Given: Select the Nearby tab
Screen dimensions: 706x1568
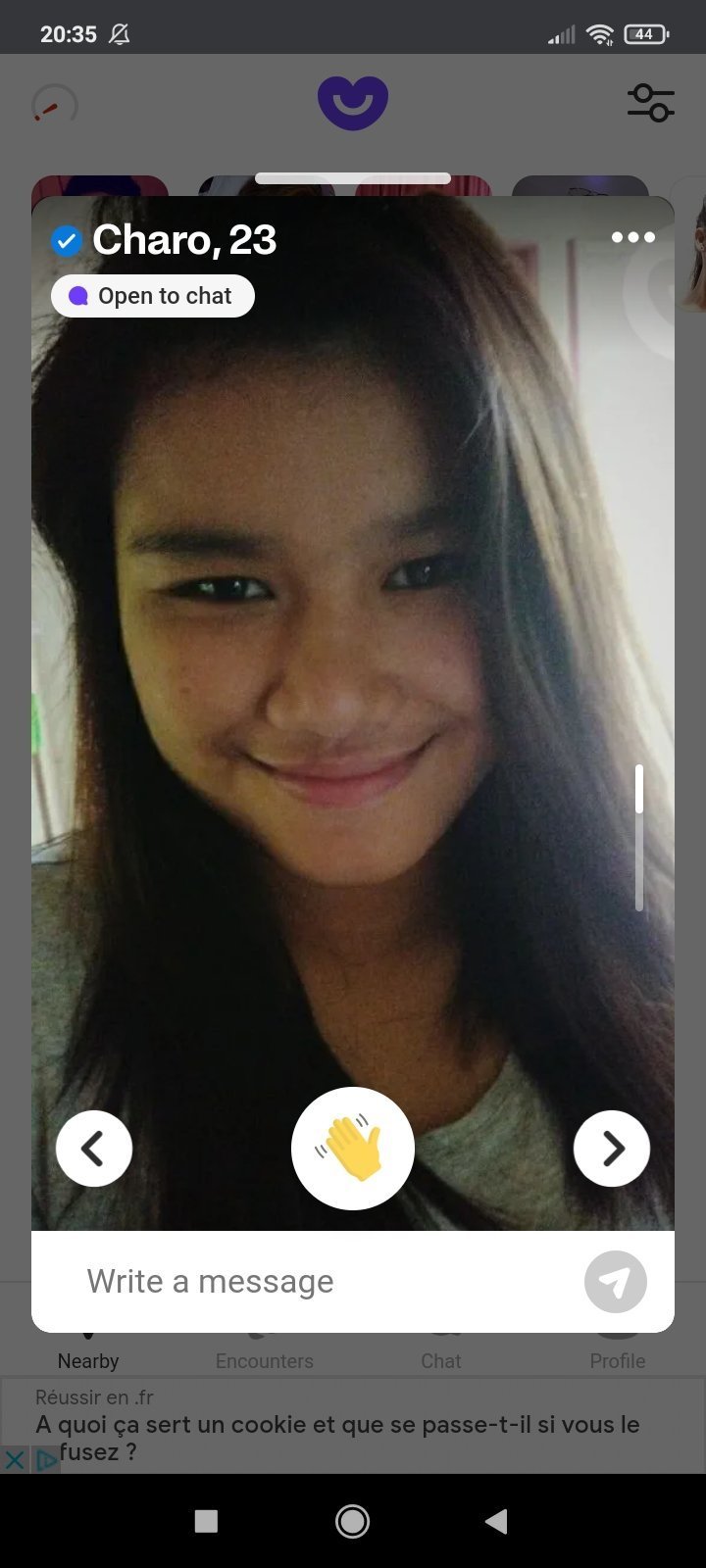Looking at the screenshot, I should [x=88, y=1361].
